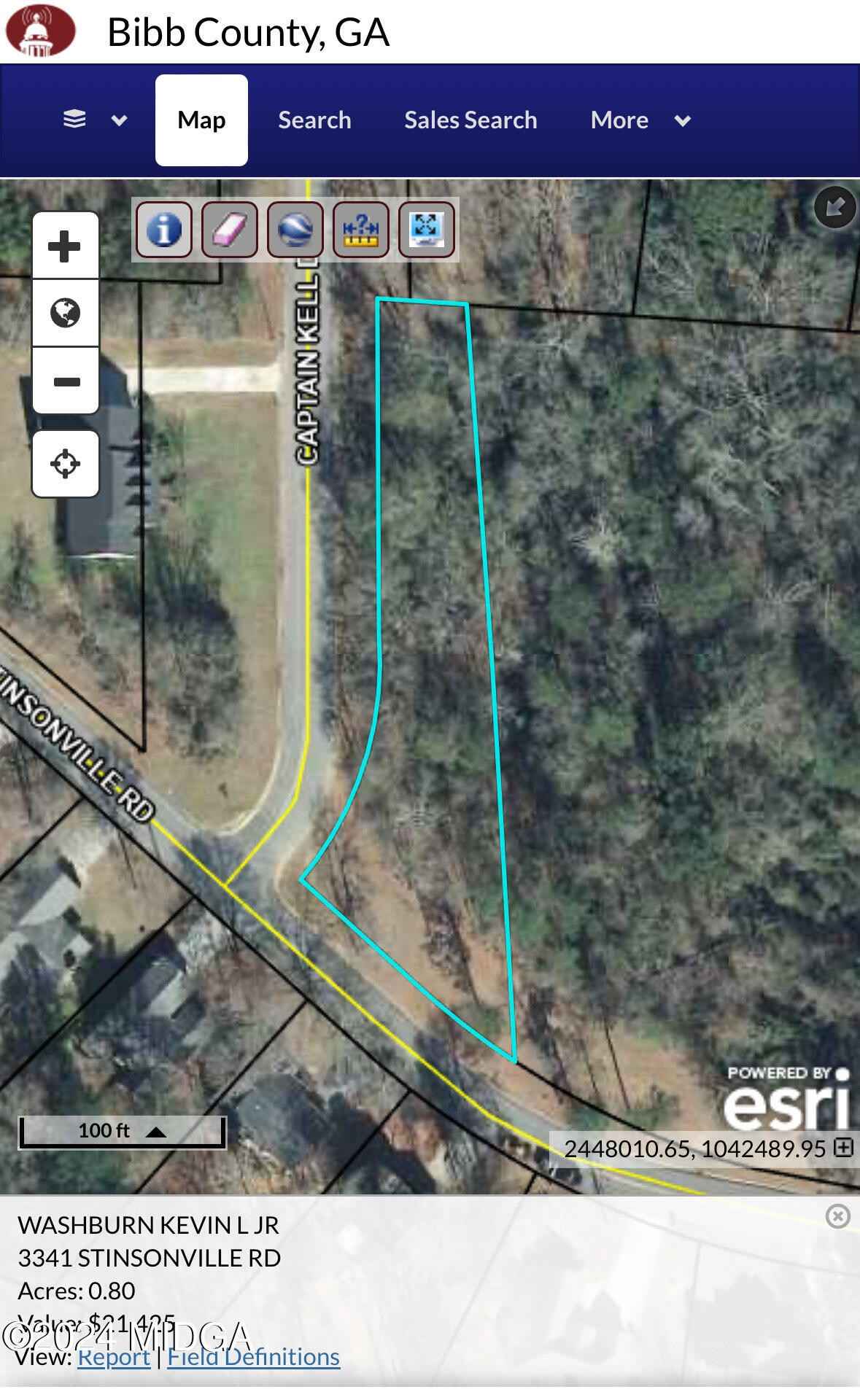Select the Search menu item

click(x=314, y=120)
